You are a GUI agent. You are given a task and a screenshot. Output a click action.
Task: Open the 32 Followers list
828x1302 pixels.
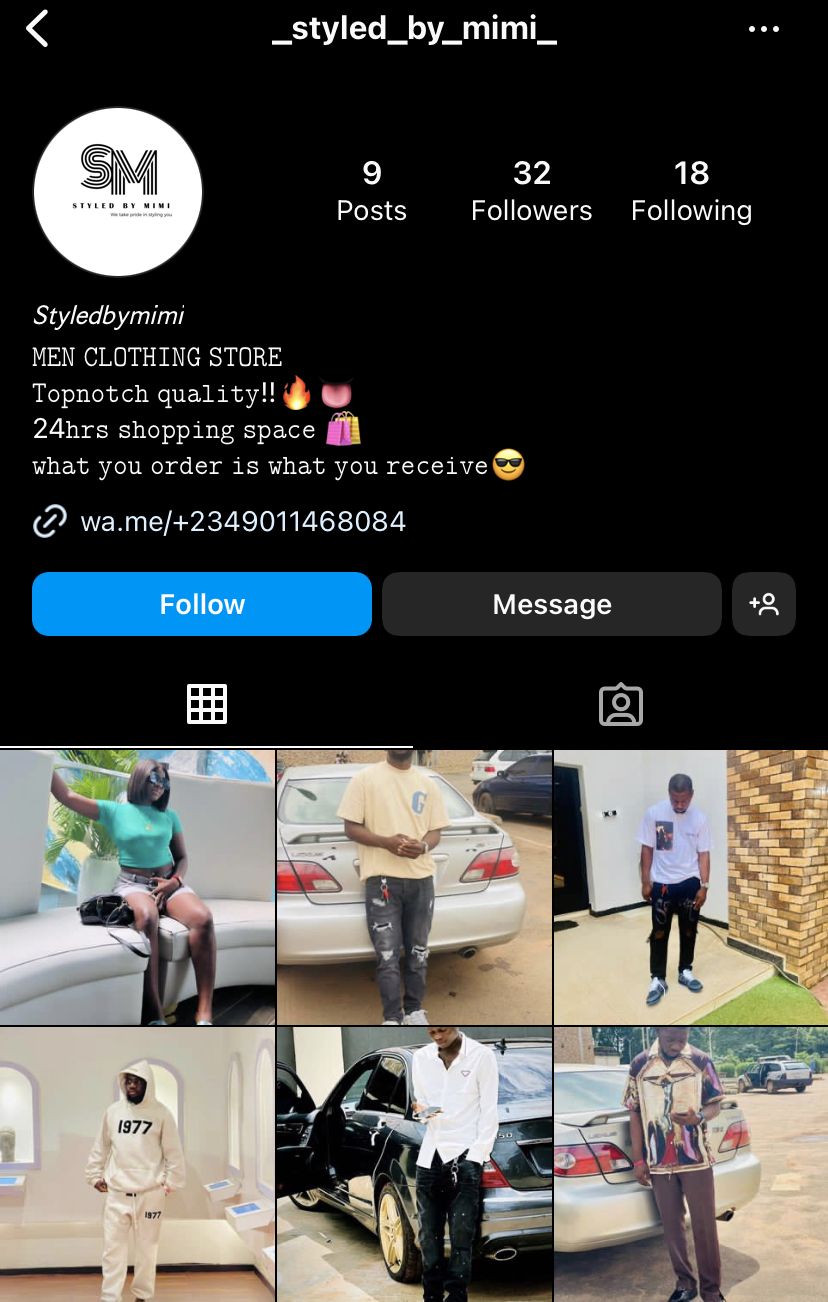tap(531, 190)
